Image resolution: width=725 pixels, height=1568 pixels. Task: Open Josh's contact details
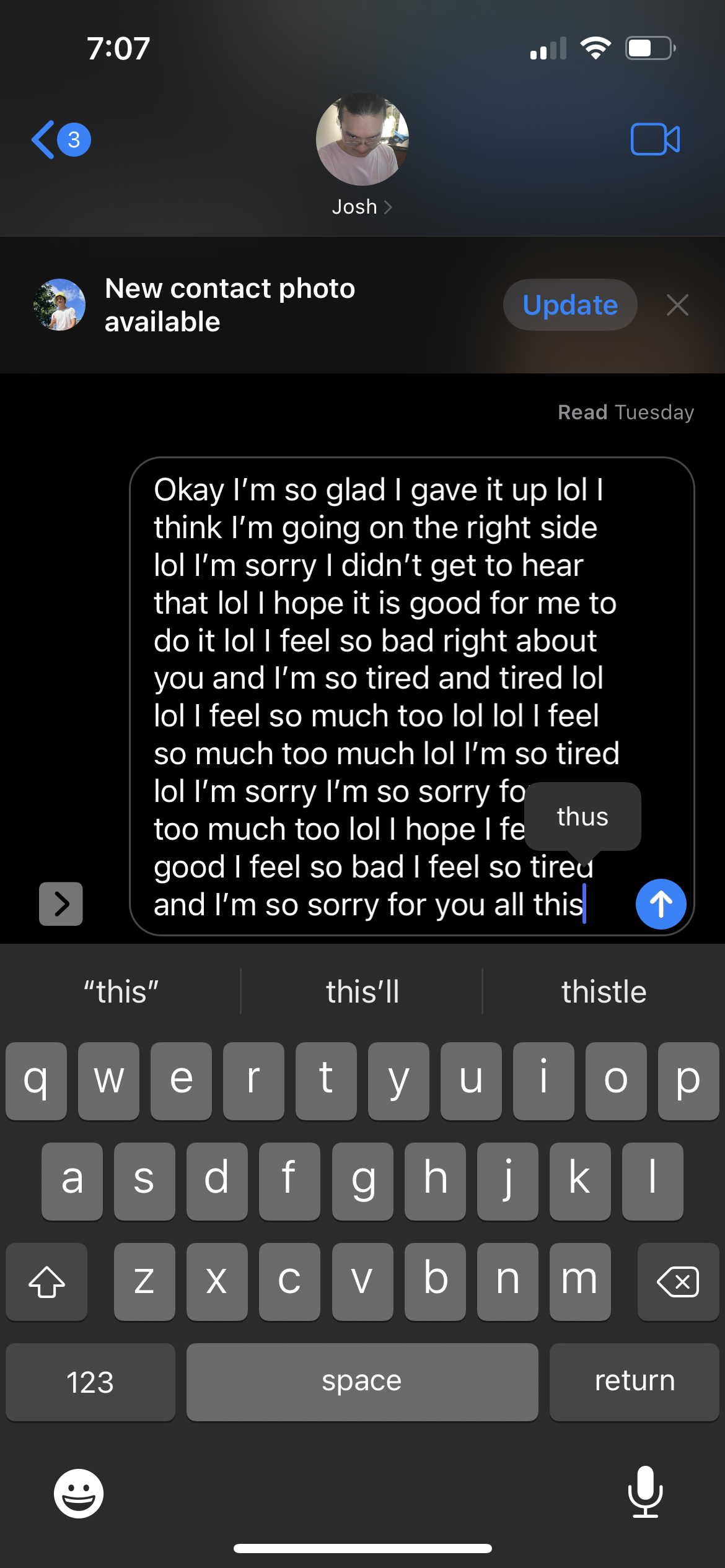tap(362, 155)
